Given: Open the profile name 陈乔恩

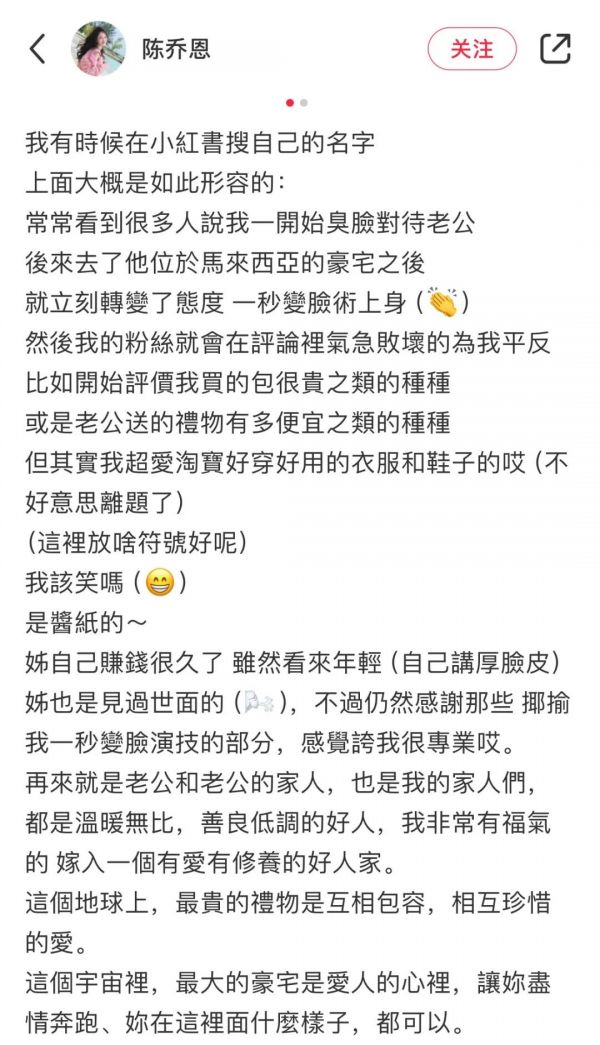Looking at the screenshot, I should (176, 48).
